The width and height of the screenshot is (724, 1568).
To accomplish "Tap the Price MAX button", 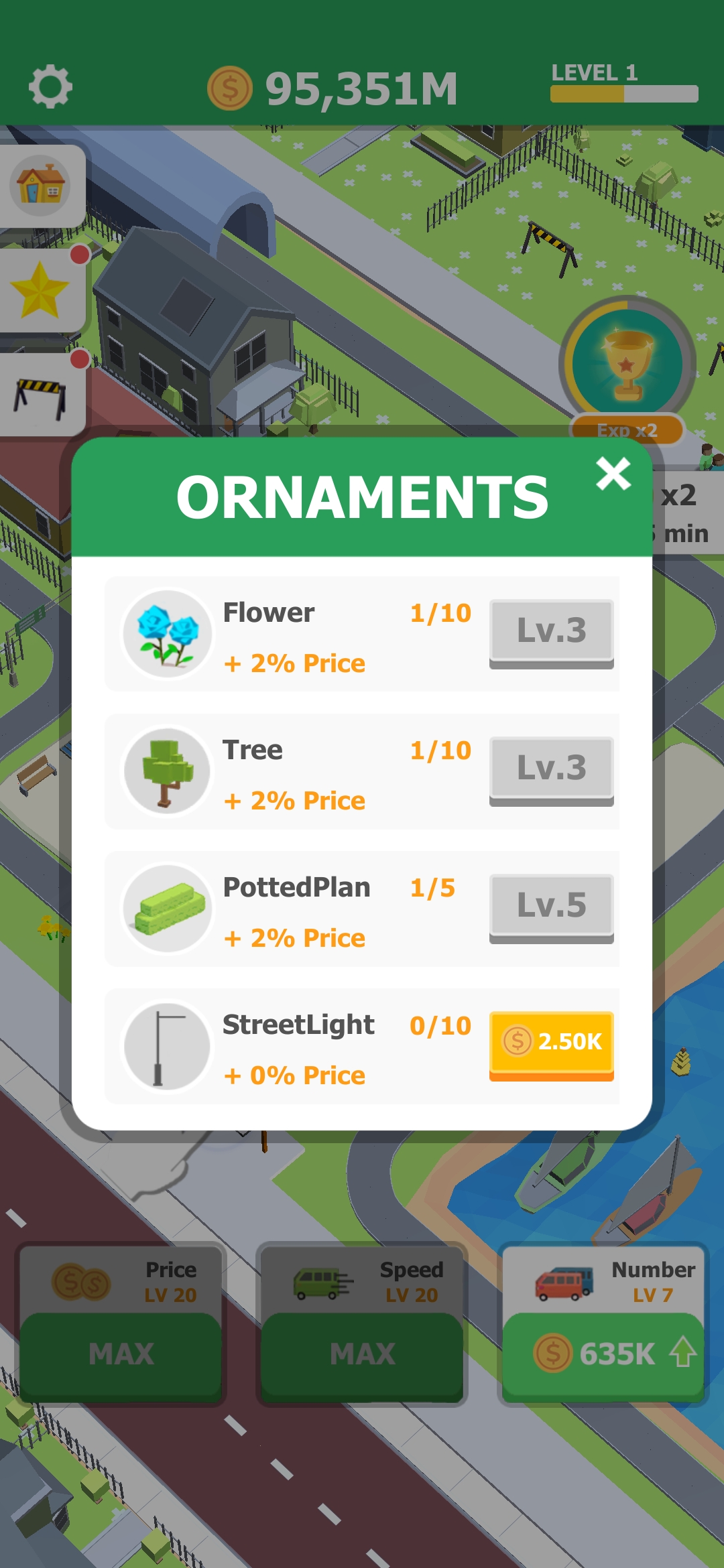I will click(x=121, y=1354).
